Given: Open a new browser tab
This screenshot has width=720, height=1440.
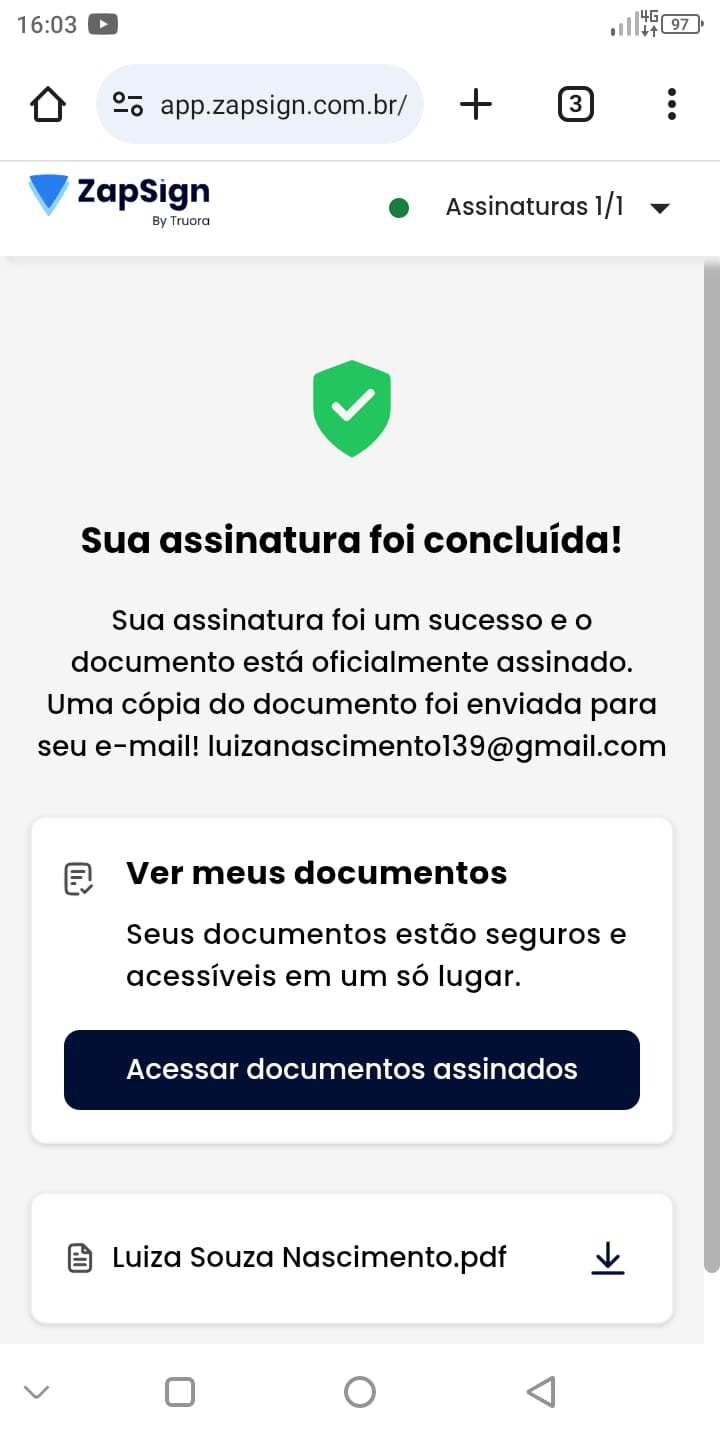Looking at the screenshot, I should (x=476, y=104).
